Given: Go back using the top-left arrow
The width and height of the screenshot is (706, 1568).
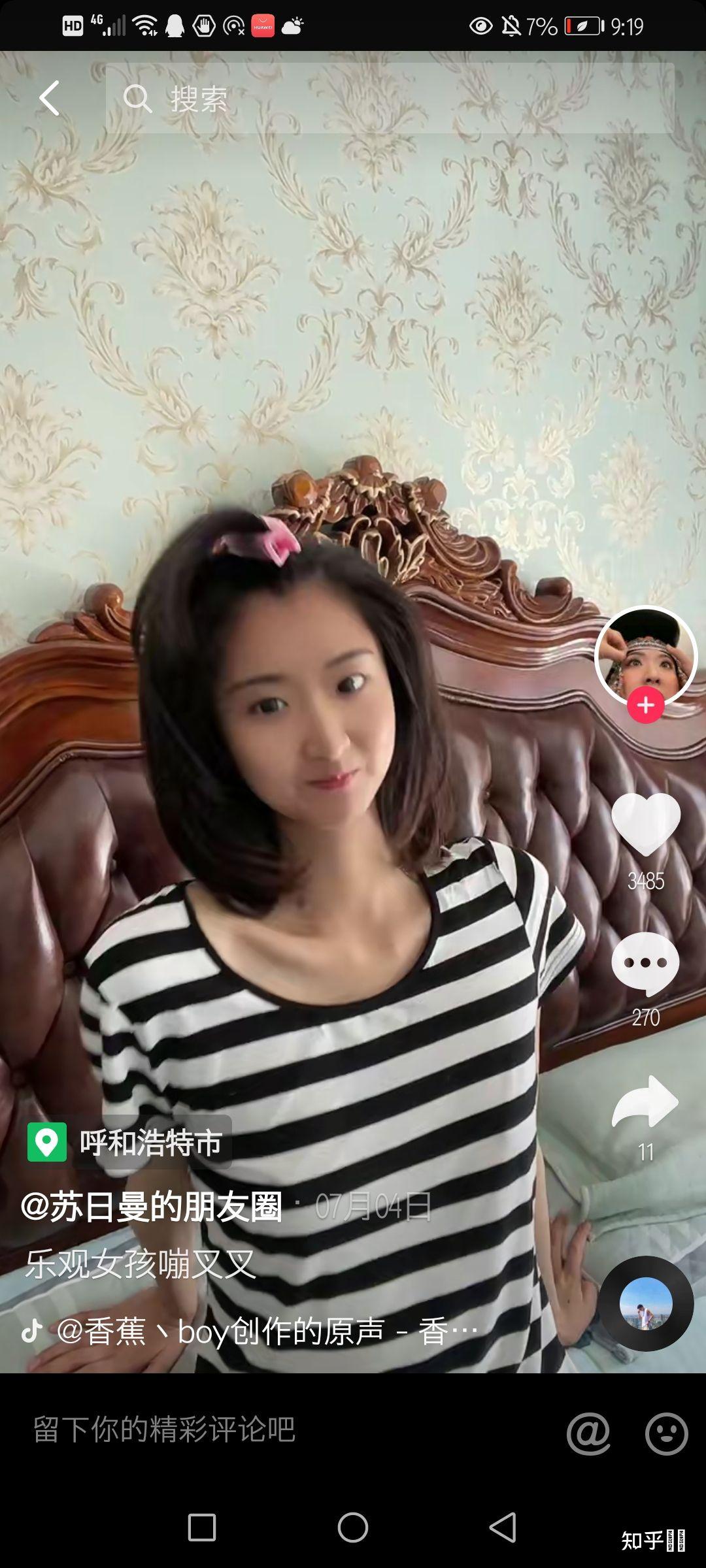Looking at the screenshot, I should pos(50,99).
